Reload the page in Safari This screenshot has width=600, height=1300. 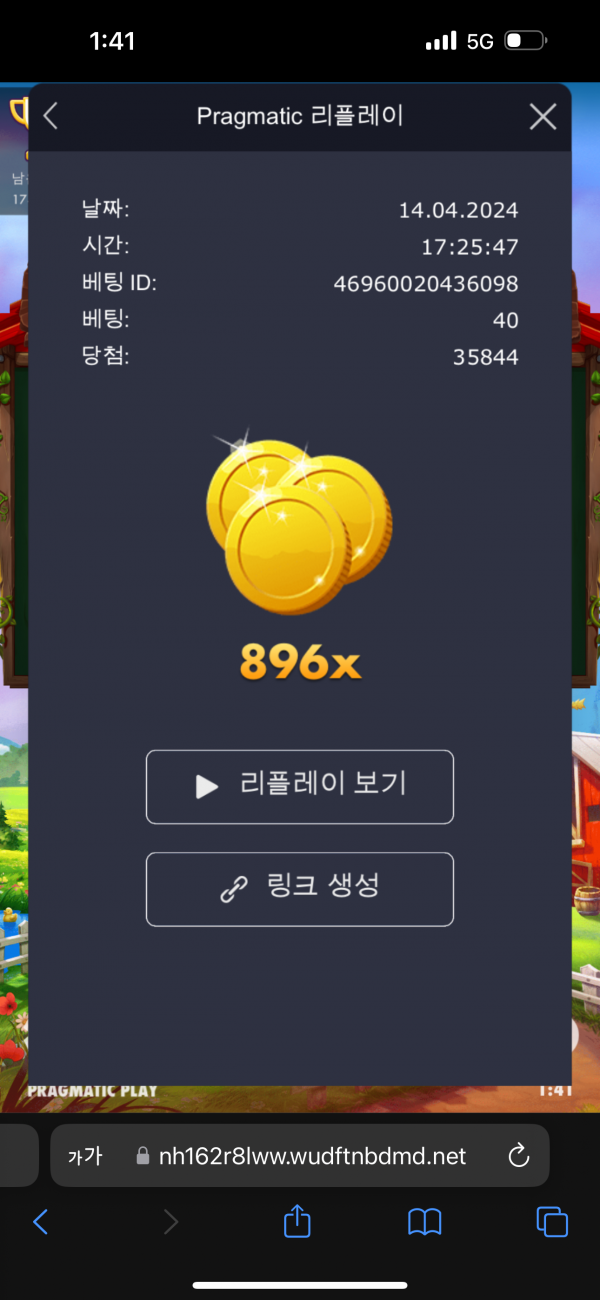518,1156
